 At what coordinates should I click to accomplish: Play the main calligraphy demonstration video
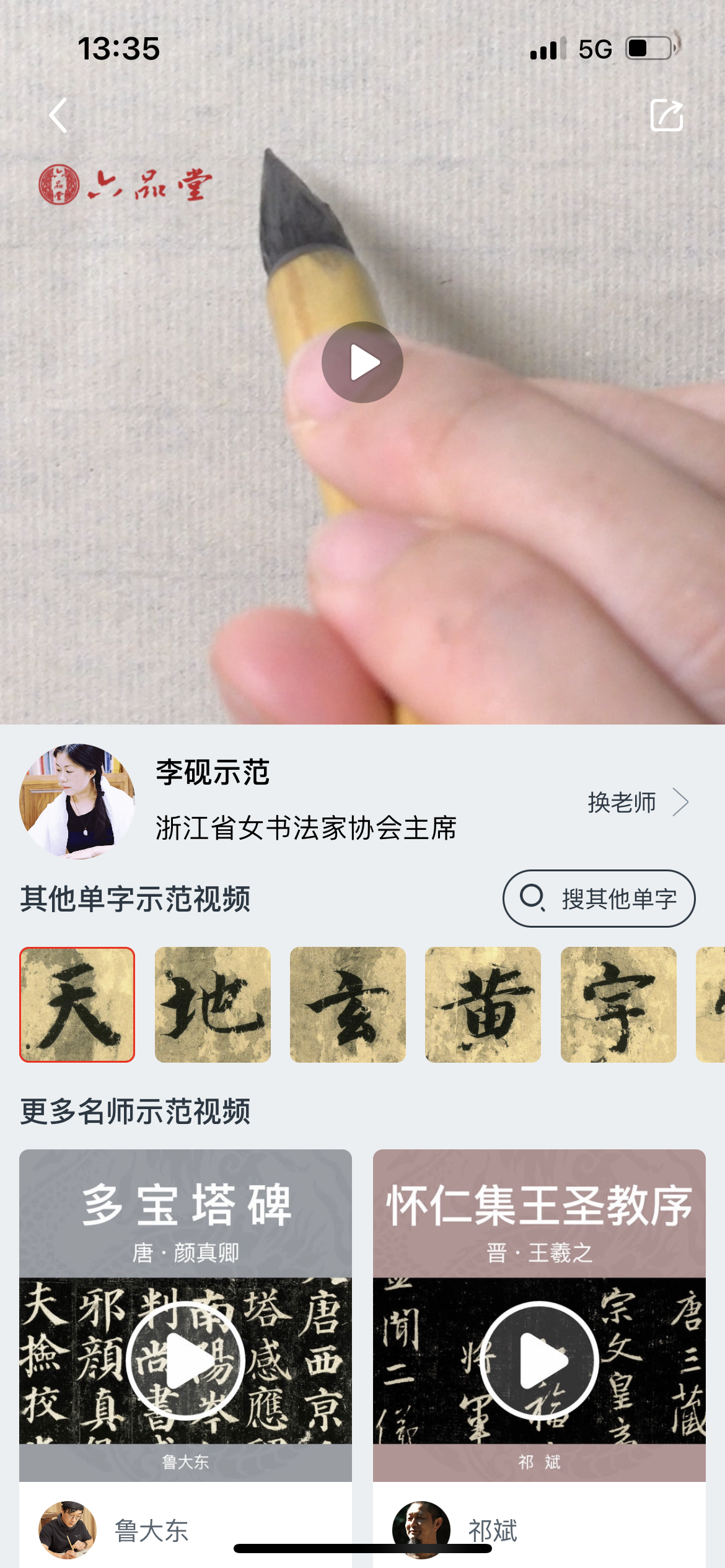click(362, 361)
